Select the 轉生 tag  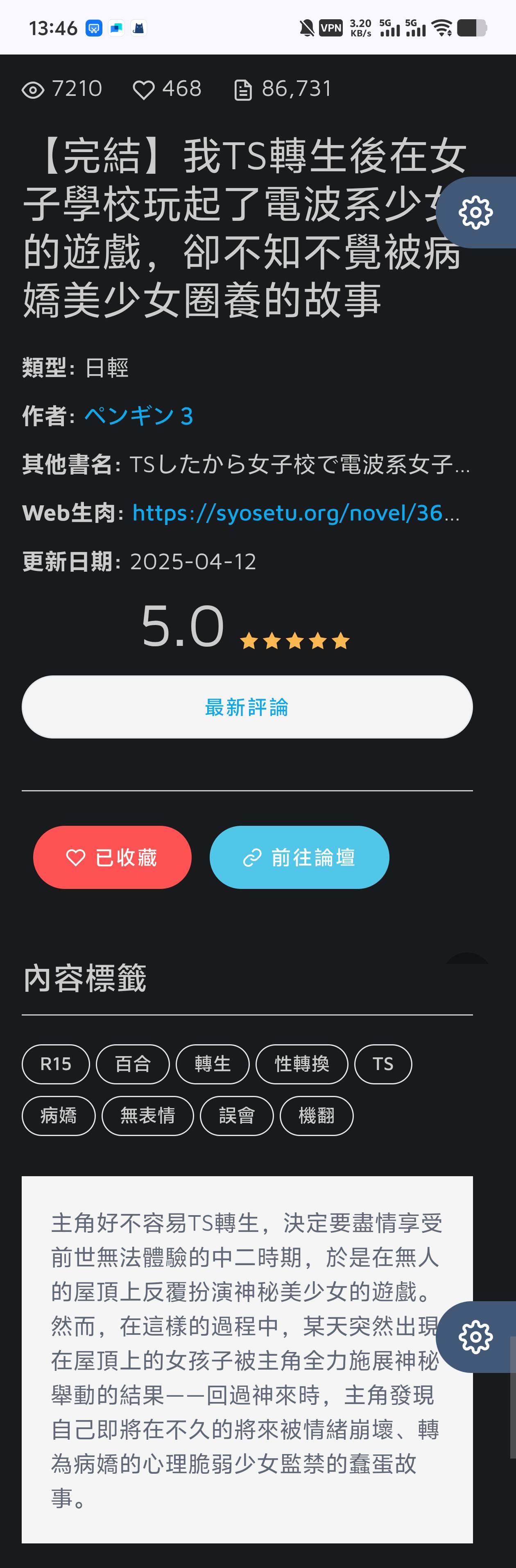tap(213, 1064)
